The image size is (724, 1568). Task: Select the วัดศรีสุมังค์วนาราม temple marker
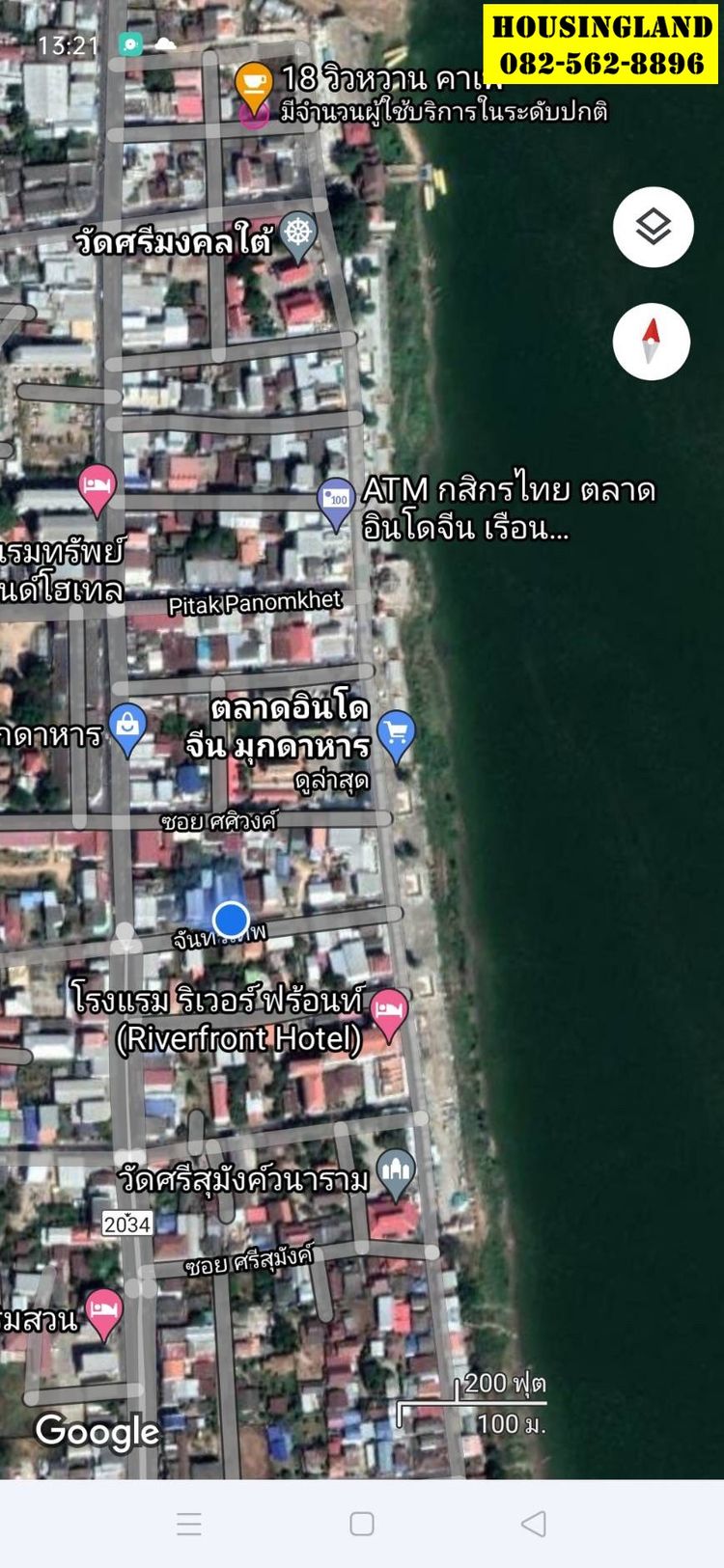point(396,1171)
